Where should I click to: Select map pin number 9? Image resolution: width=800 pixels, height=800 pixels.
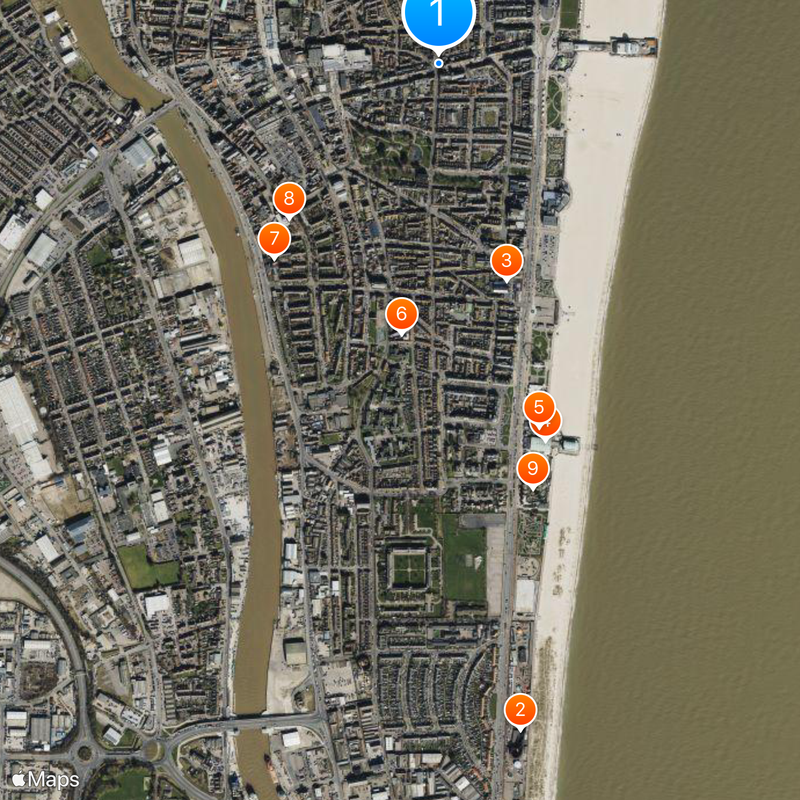click(532, 467)
